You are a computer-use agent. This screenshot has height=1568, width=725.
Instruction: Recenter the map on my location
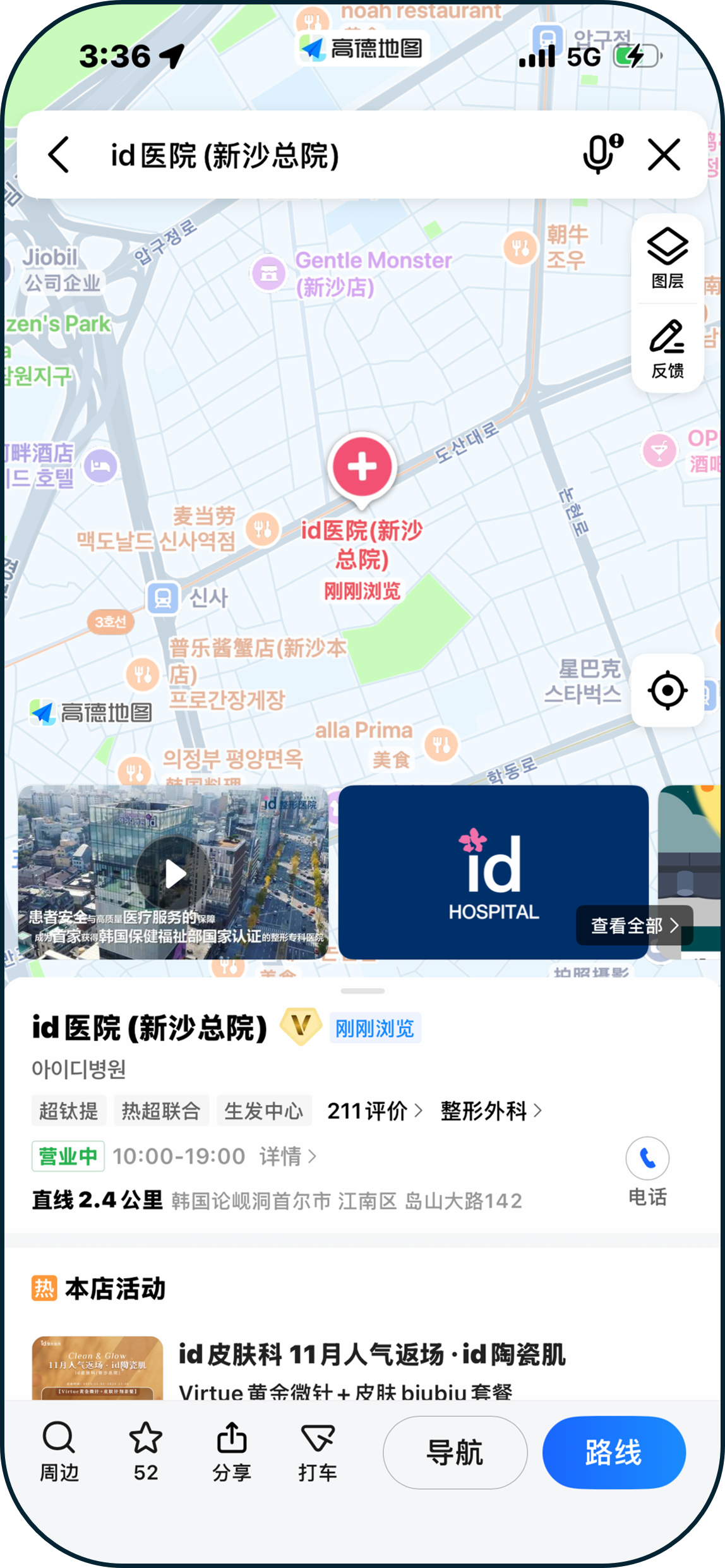(668, 691)
